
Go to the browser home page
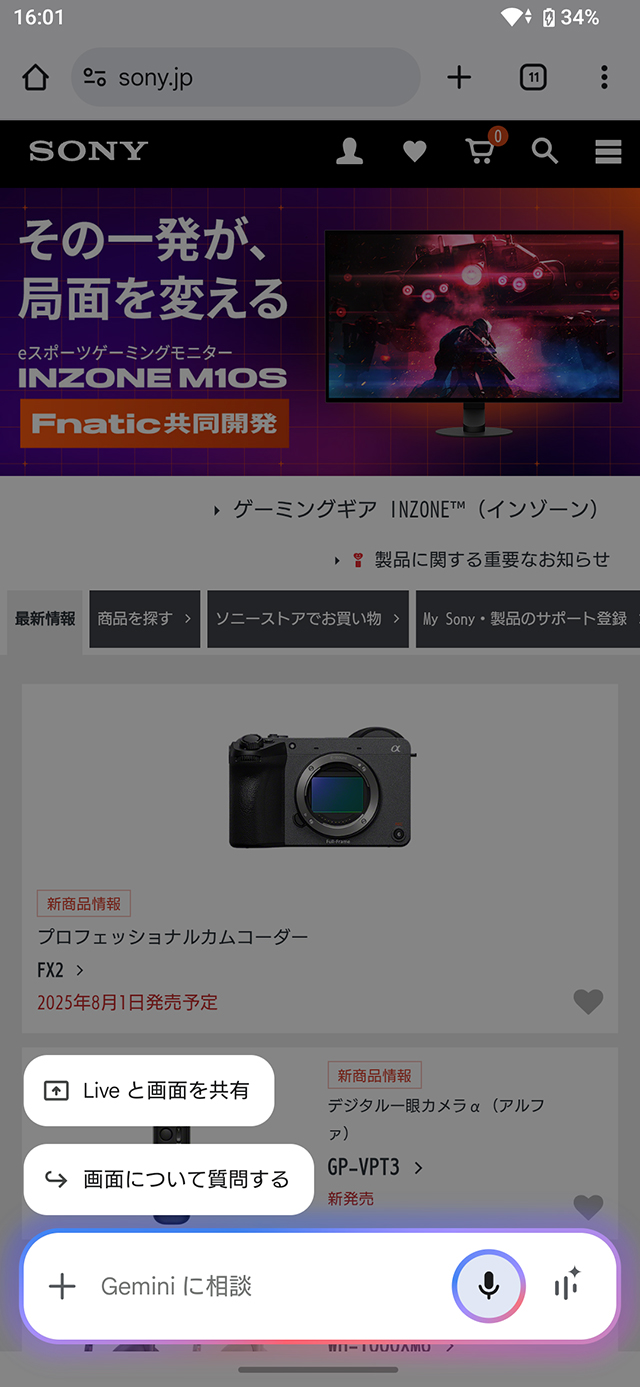[35, 77]
